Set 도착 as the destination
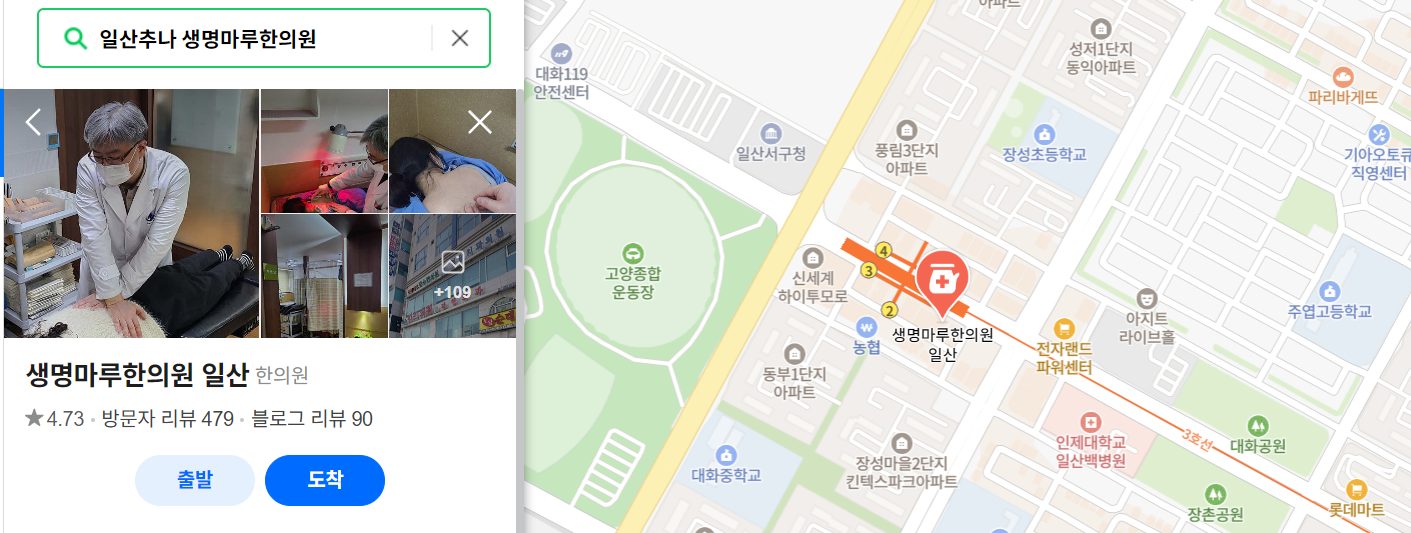This screenshot has width=1411, height=533. pos(325,480)
